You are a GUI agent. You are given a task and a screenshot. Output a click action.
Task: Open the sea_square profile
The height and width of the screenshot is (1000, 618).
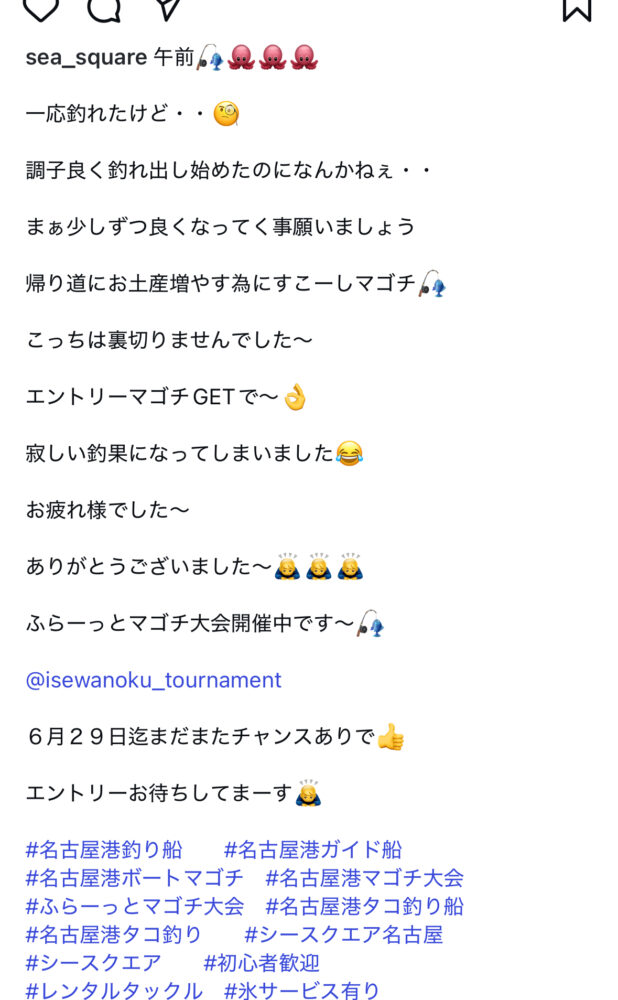click(86, 58)
